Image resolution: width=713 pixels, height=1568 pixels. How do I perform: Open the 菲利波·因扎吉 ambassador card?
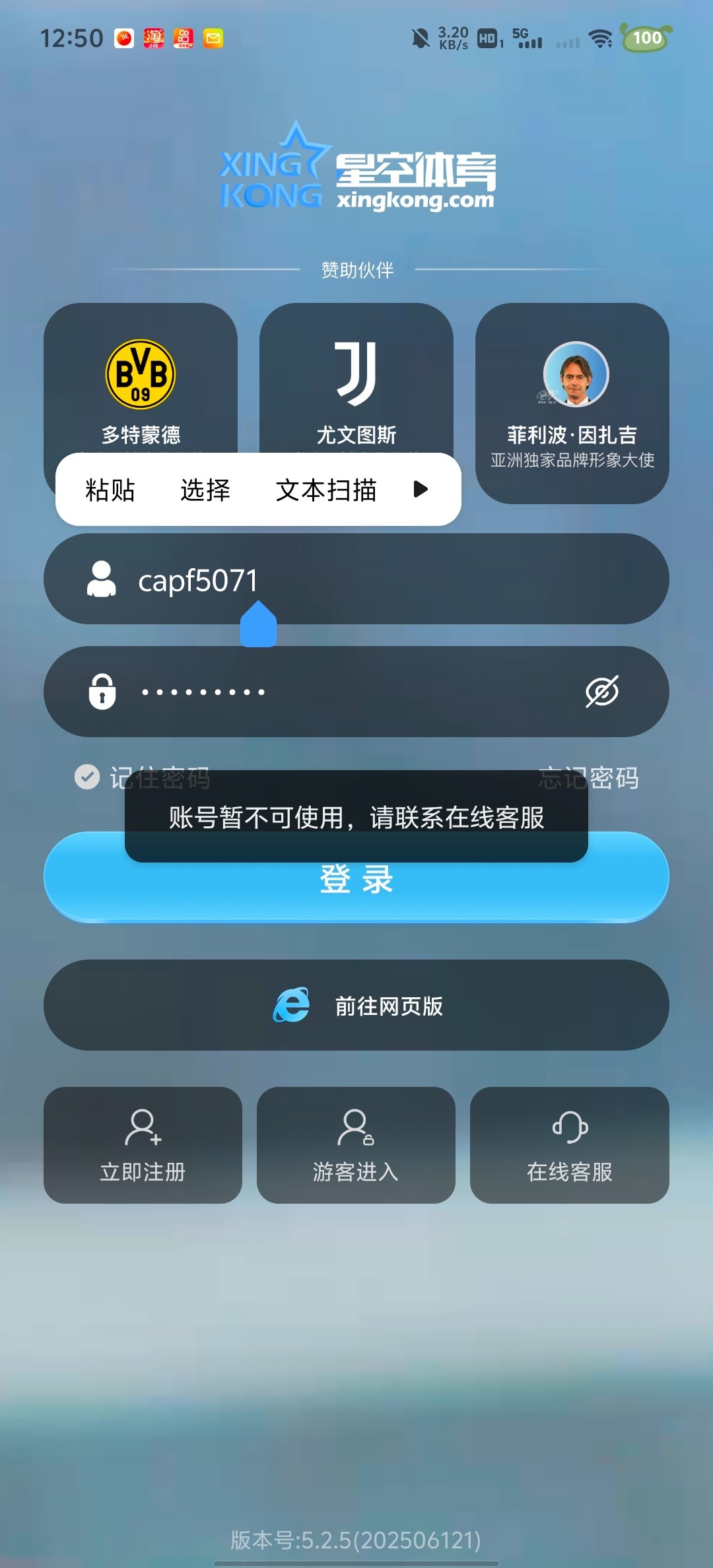coord(572,403)
